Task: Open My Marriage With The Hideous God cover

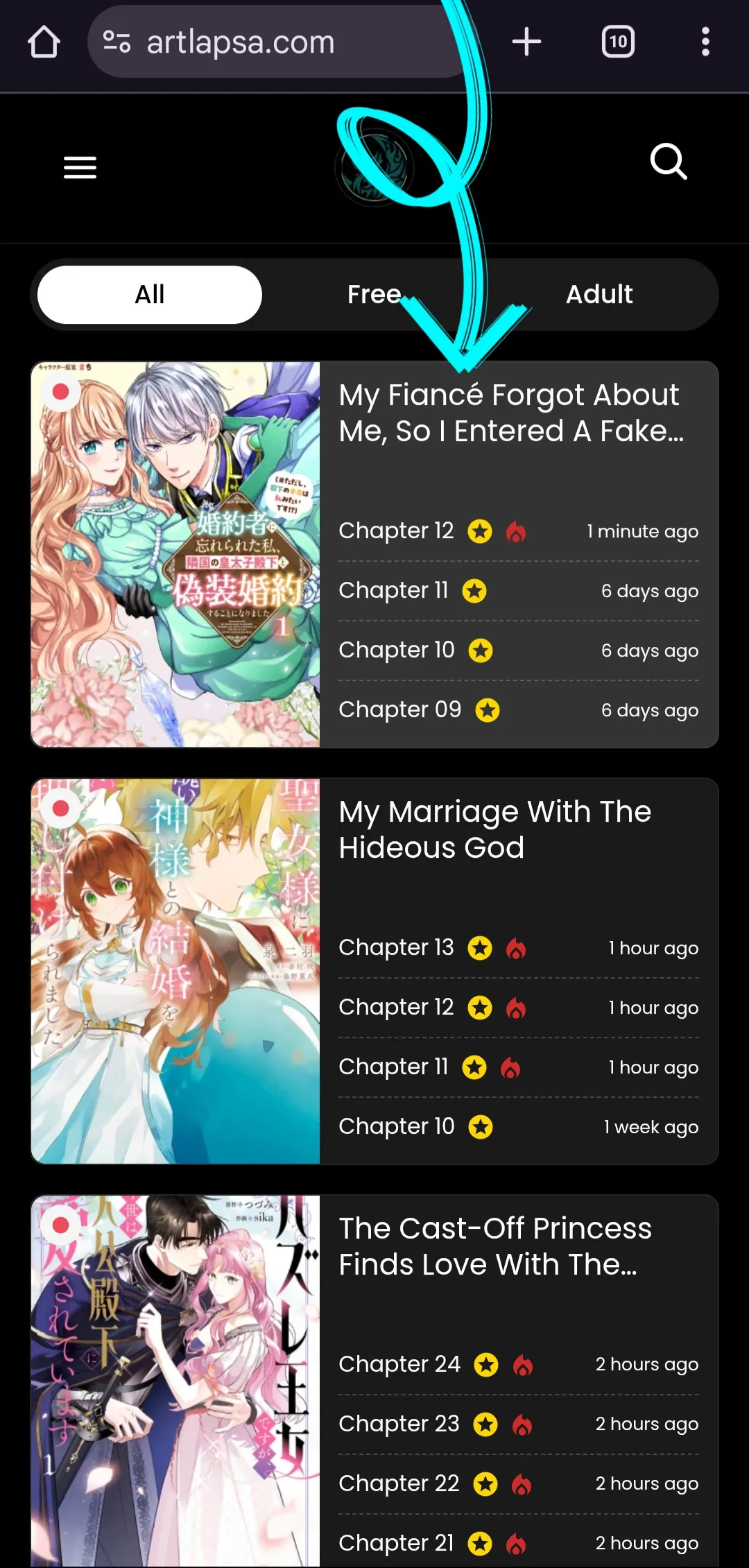Action: 175,971
